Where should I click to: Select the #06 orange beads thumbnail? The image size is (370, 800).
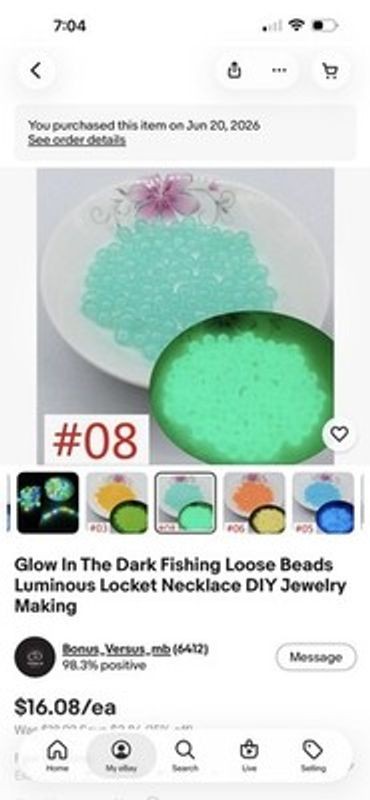pos(255,503)
